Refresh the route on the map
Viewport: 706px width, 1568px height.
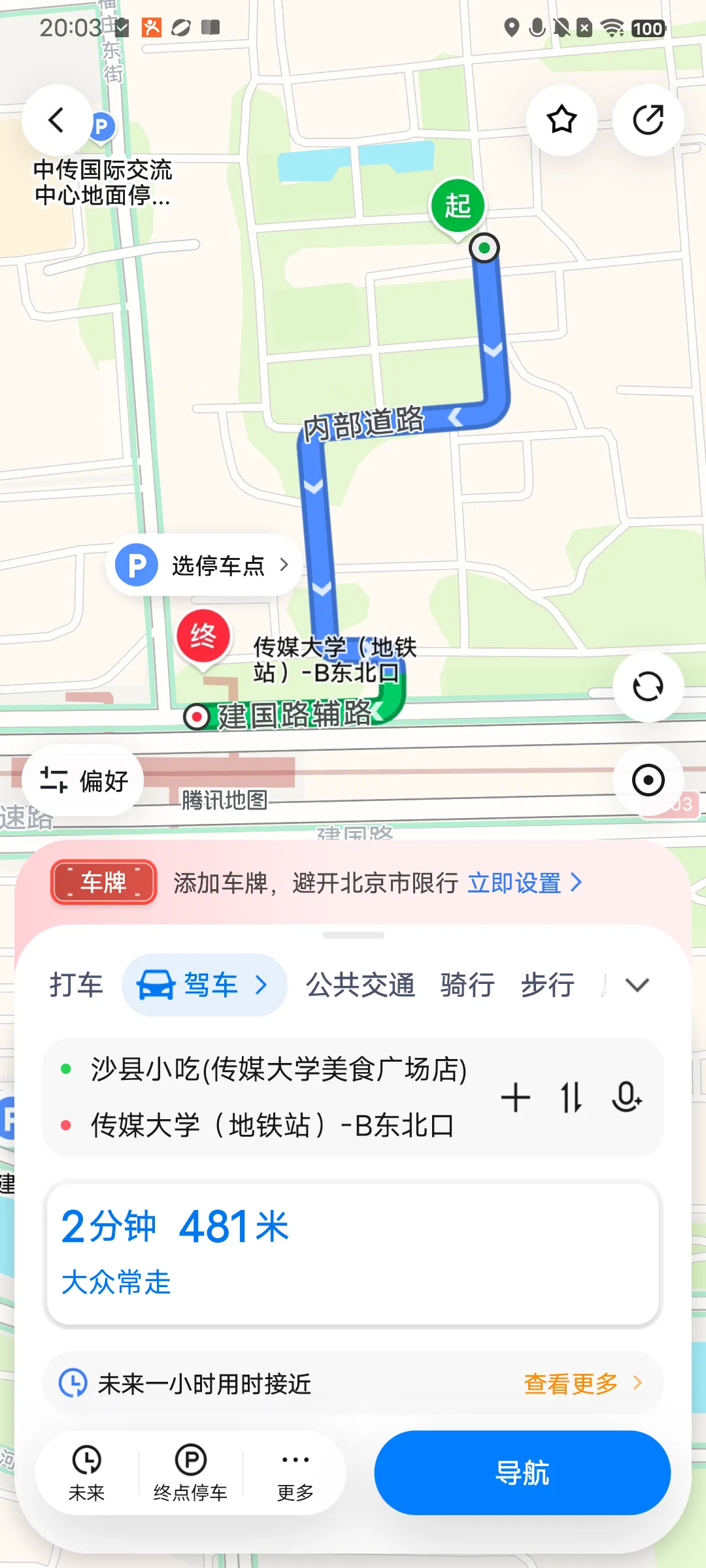(648, 687)
